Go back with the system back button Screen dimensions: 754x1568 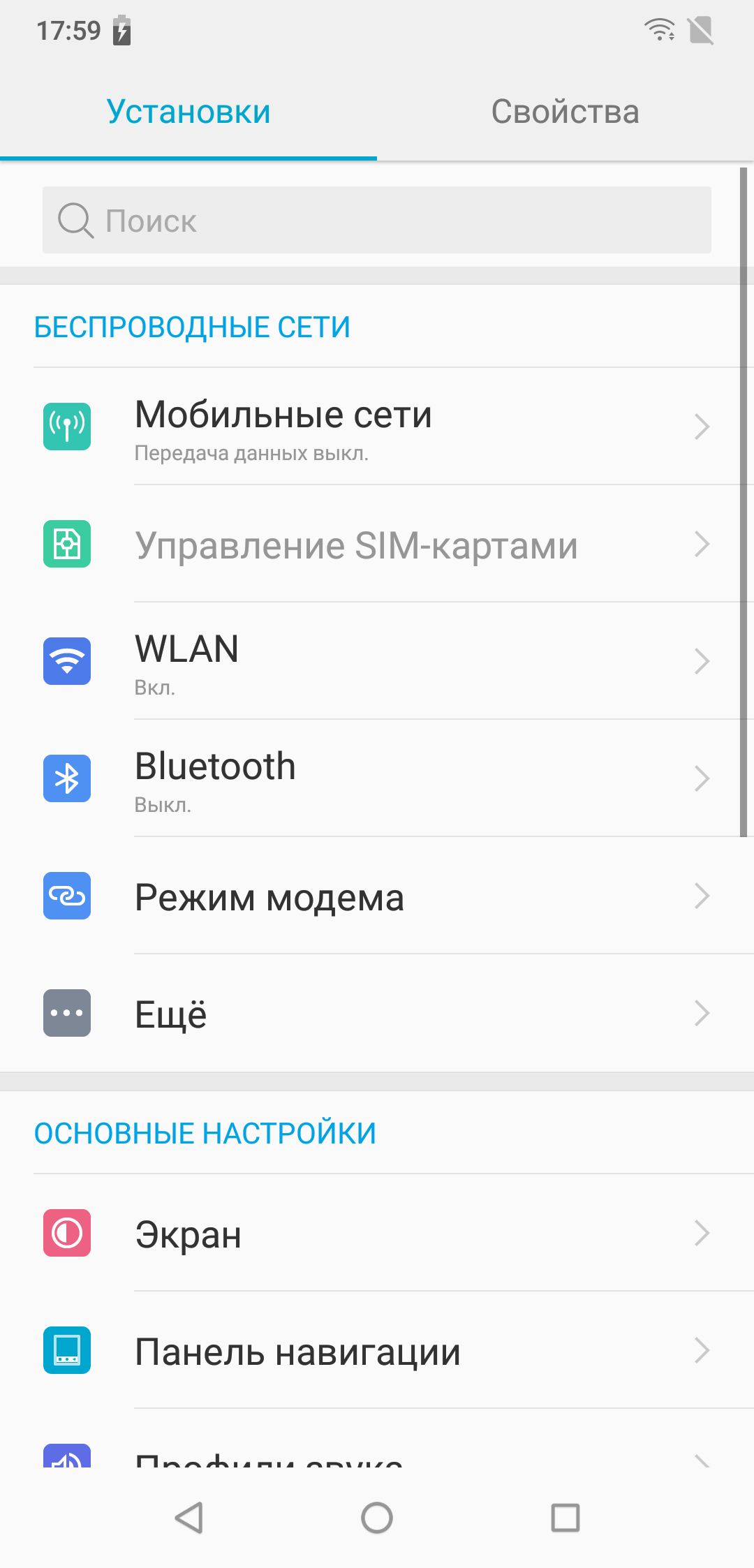(x=188, y=1517)
